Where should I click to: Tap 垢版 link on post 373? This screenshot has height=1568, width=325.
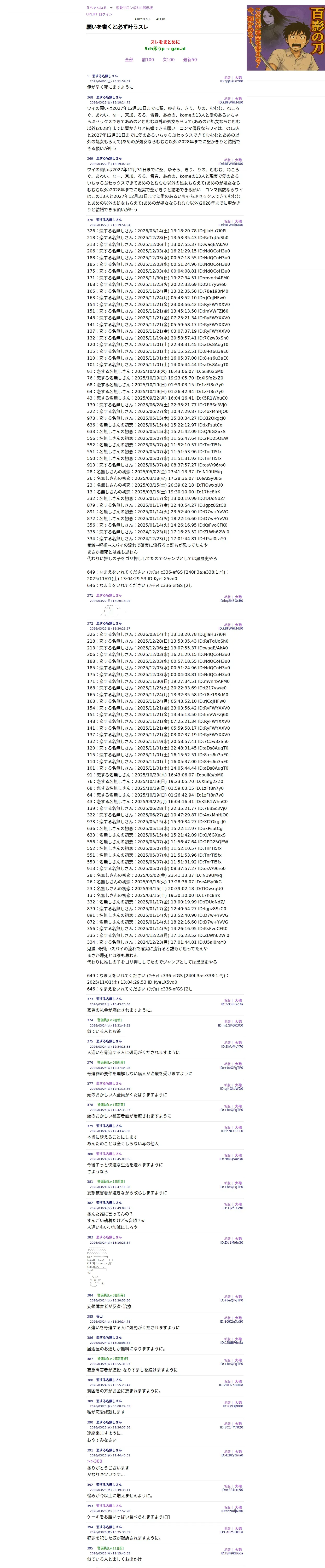coord(227,1001)
